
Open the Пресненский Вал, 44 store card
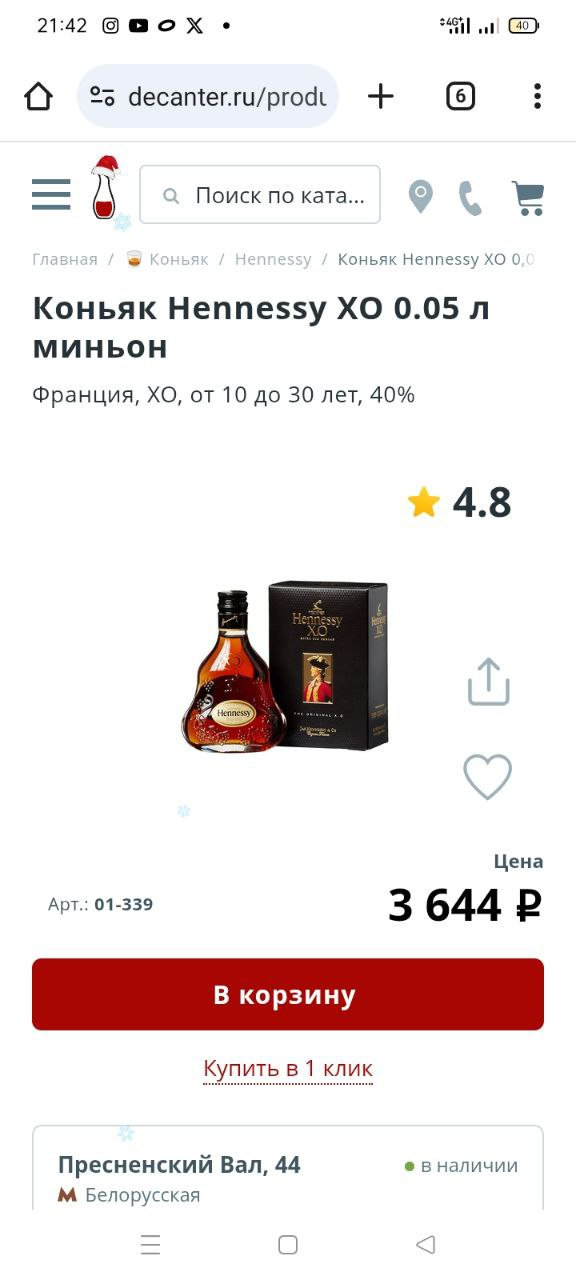coord(288,1168)
